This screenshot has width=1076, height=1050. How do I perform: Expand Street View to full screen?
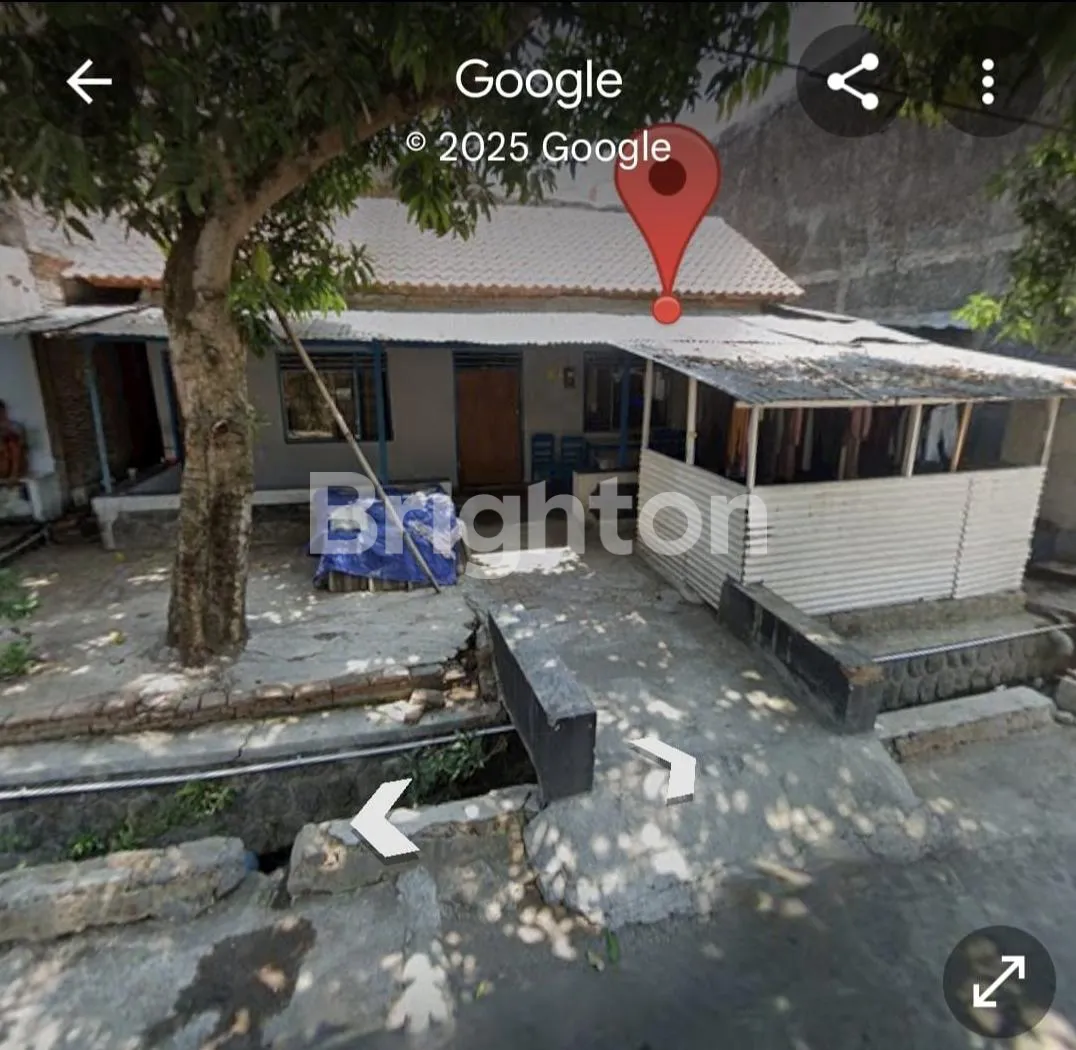tap(998, 981)
